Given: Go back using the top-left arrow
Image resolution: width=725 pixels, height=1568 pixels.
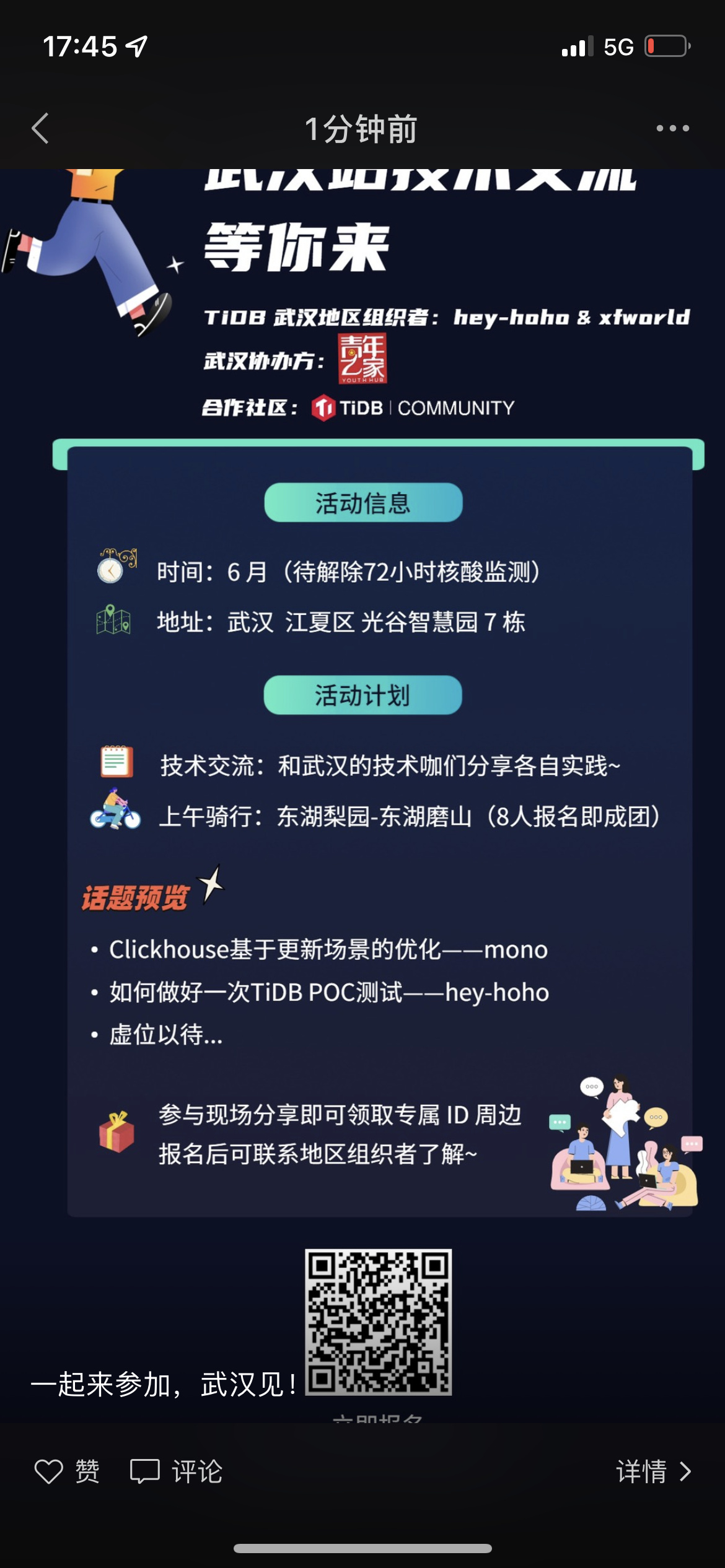Looking at the screenshot, I should (x=41, y=129).
